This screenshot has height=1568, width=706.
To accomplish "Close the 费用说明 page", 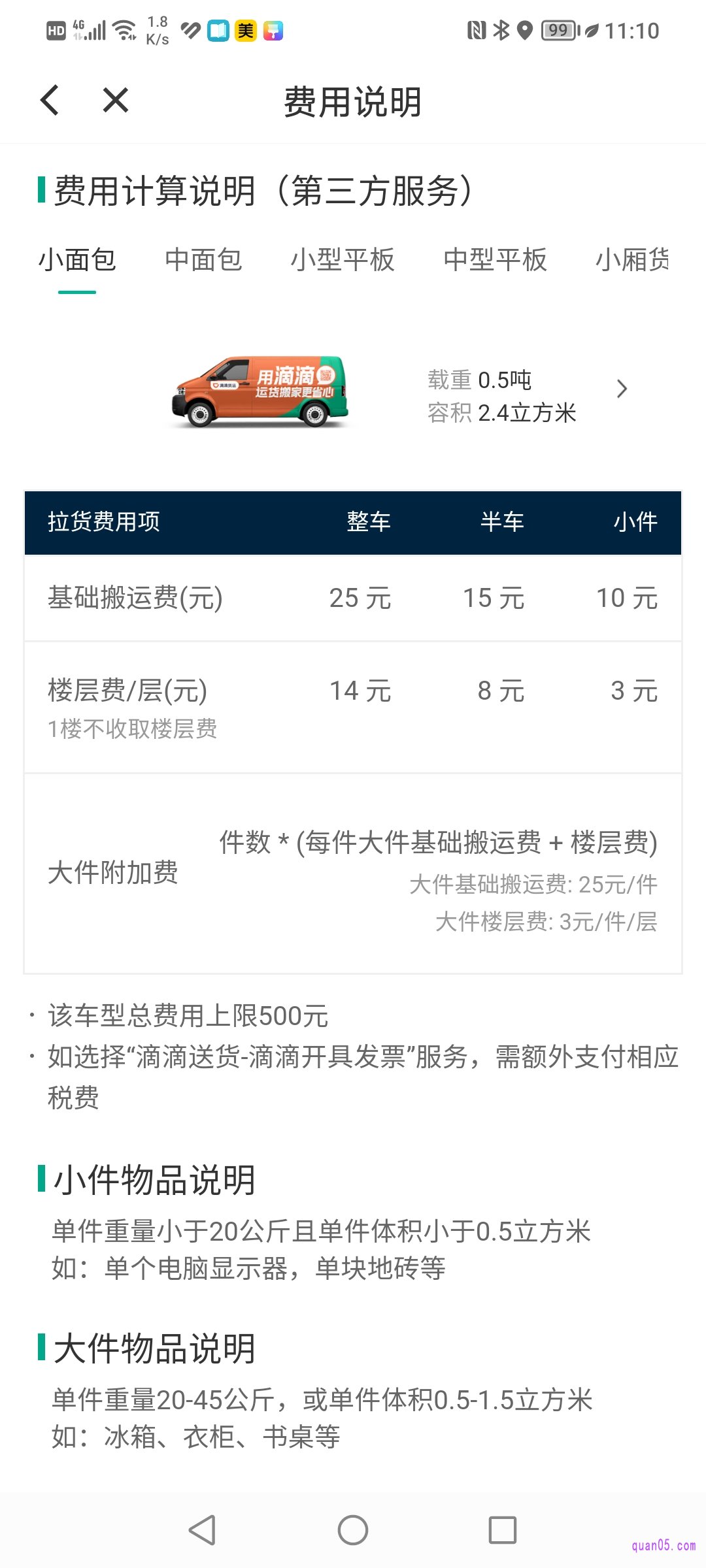I will [x=116, y=101].
